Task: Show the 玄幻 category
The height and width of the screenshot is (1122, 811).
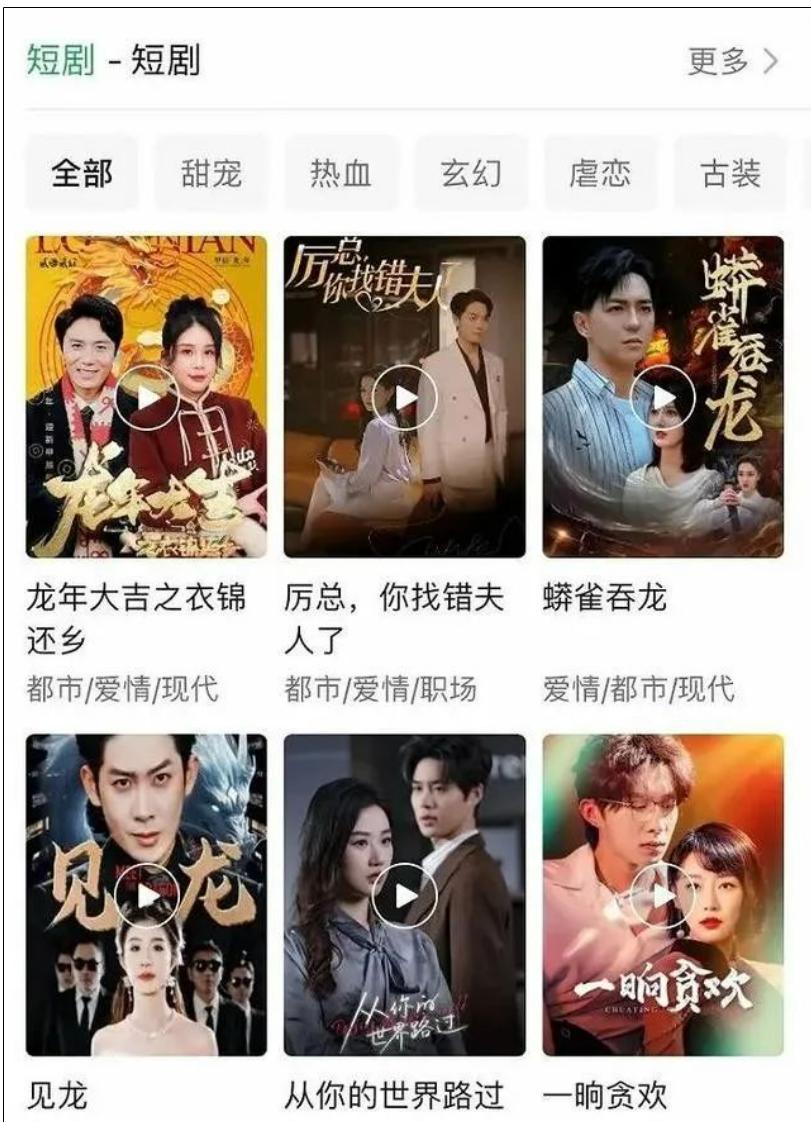Action: [x=471, y=174]
